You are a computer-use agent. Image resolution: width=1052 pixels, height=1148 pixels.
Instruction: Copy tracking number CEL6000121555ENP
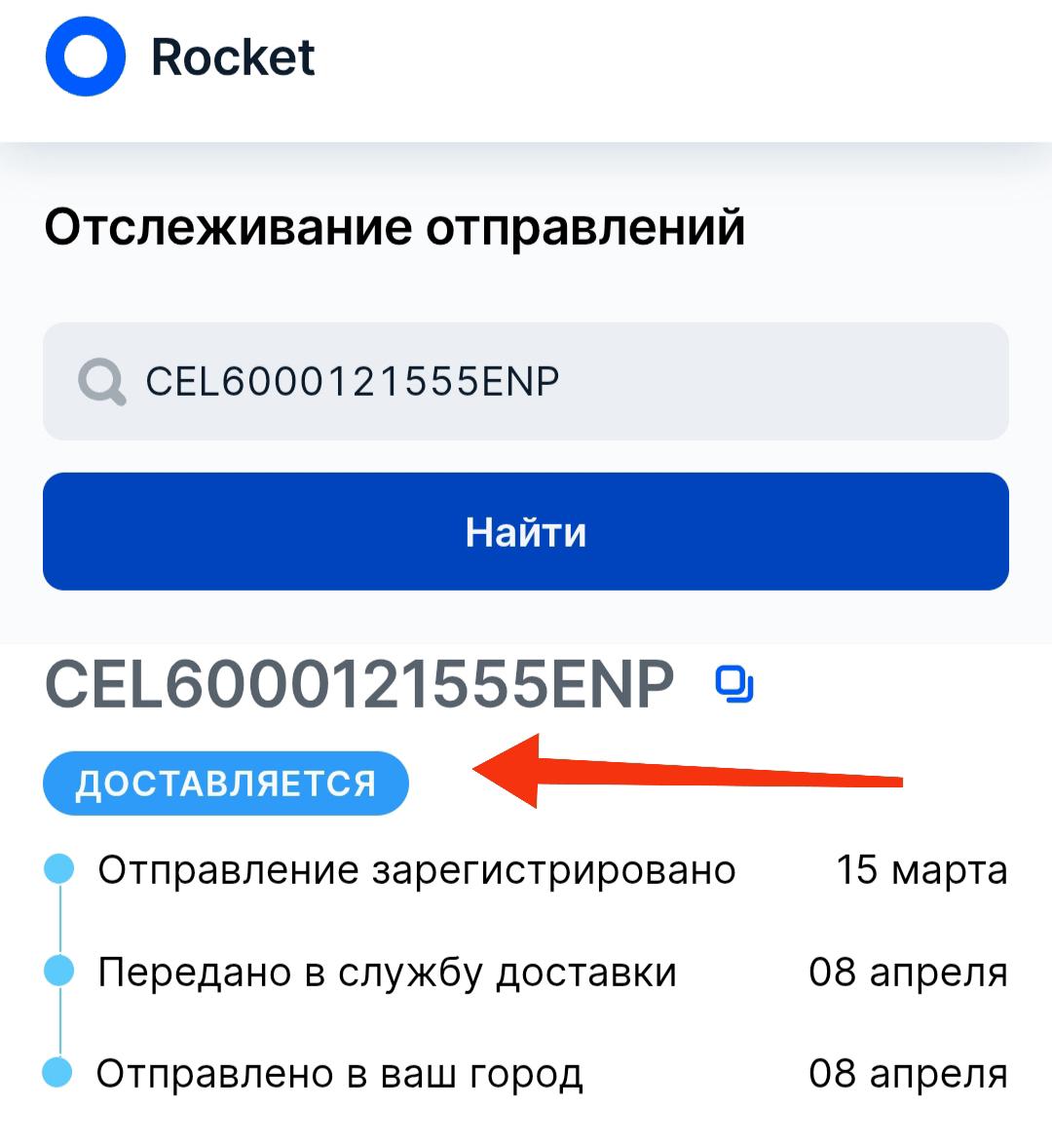(x=734, y=685)
